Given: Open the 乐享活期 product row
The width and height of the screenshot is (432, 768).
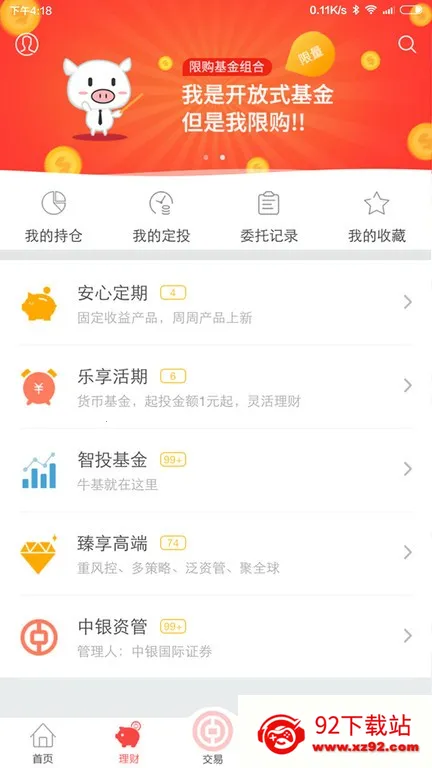Looking at the screenshot, I should [x=216, y=386].
